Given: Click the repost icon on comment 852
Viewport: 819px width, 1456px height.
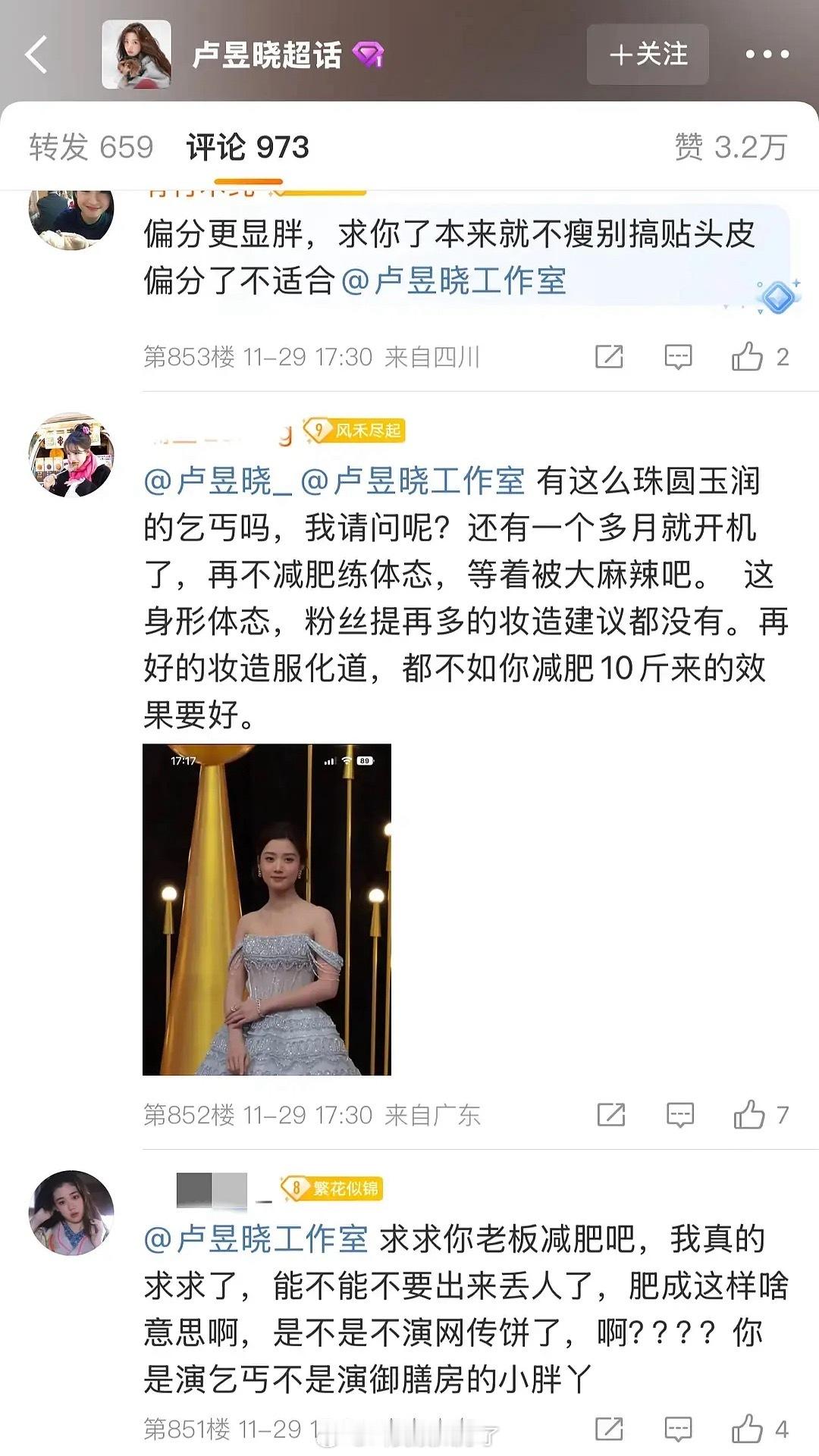Looking at the screenshot, I should (611, 1115).
